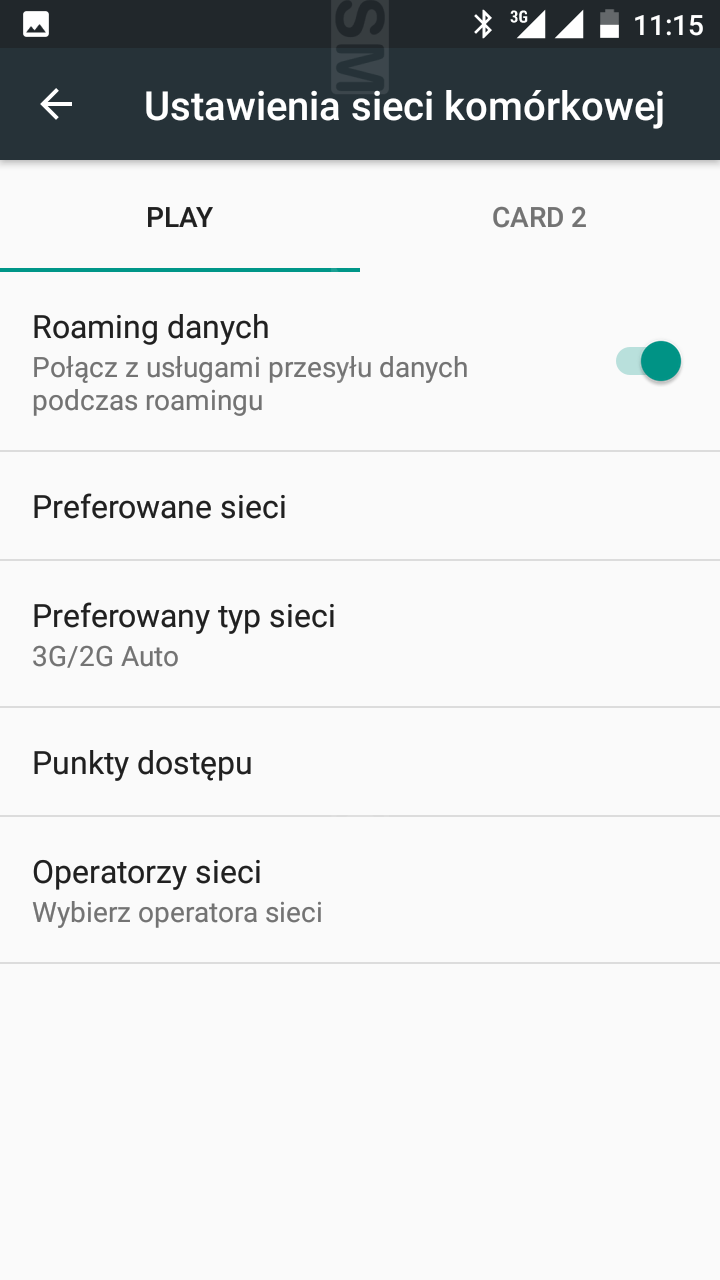
Task: Open Preferowany typ sieci setting
Action: (360, 634)
